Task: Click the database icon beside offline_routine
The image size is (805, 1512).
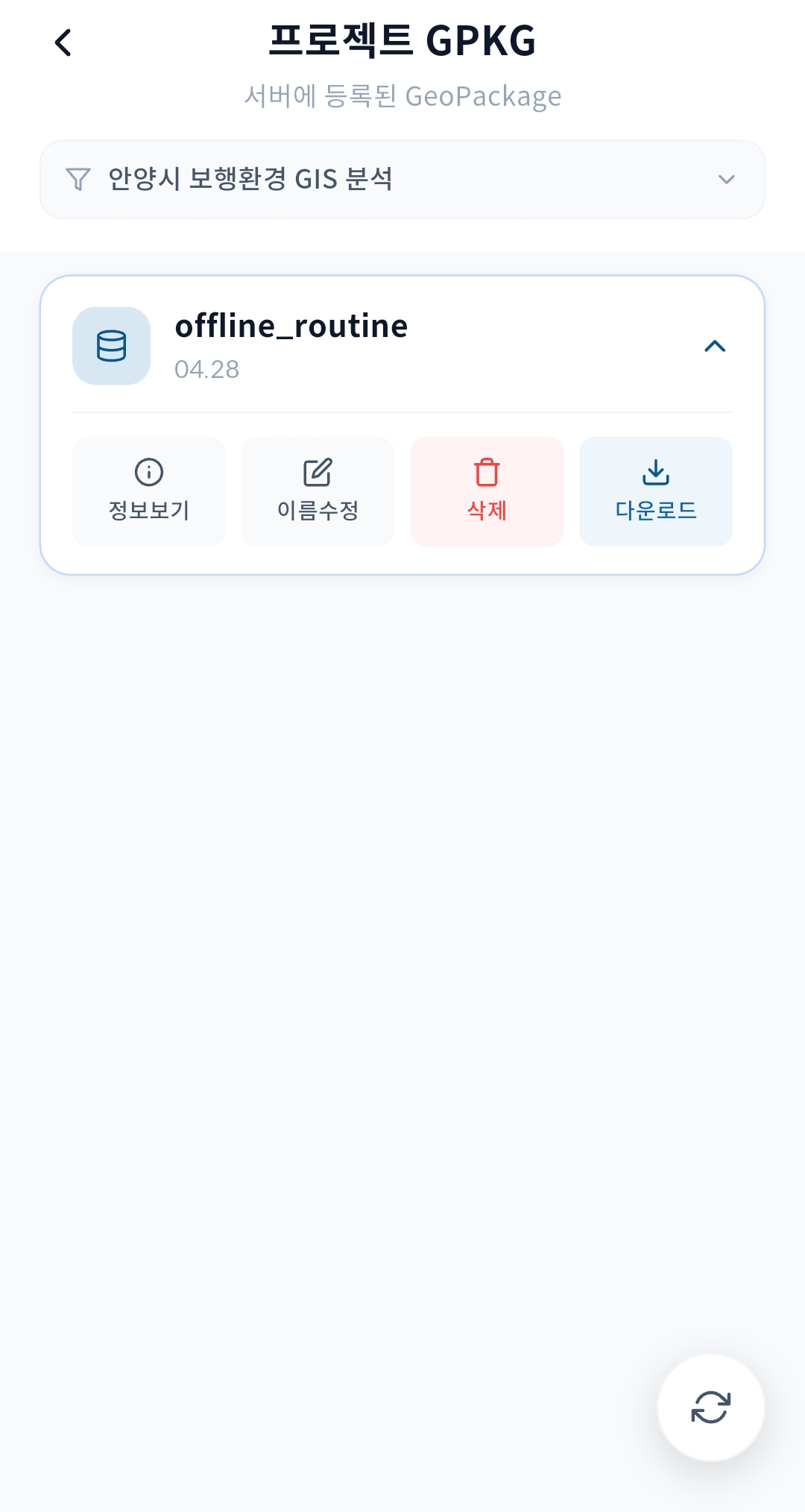Action: tap(111, 345)
